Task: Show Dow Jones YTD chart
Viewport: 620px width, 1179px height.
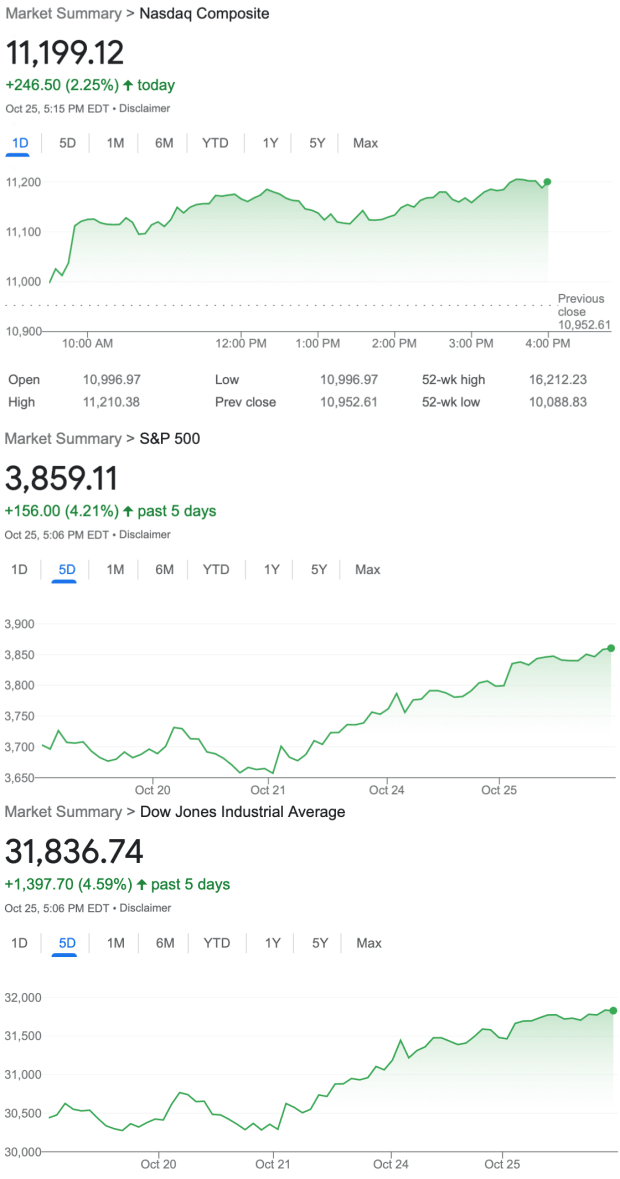Action: tap(217, 943)
